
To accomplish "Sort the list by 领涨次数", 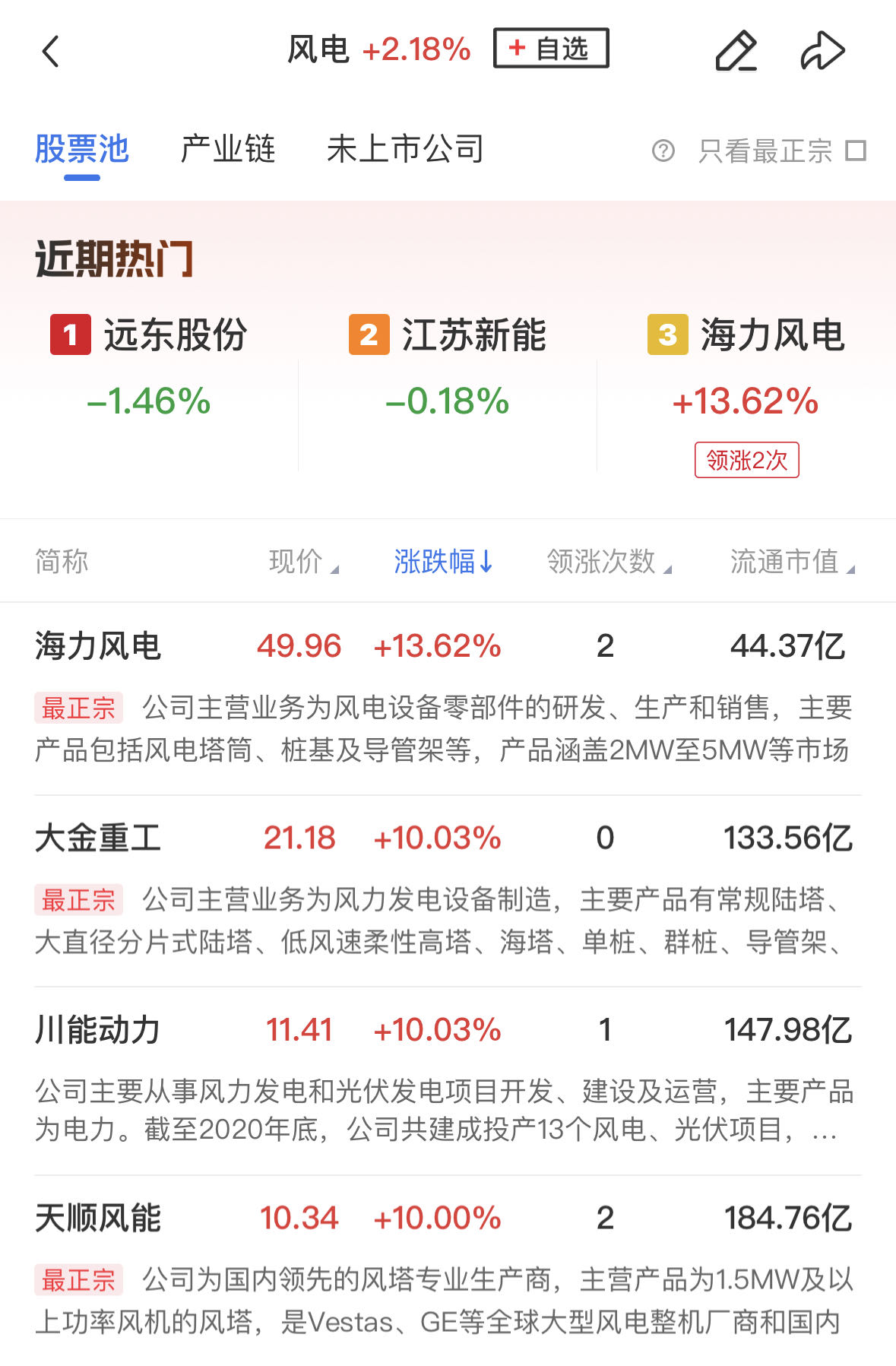I will click(x=608, y=562).
